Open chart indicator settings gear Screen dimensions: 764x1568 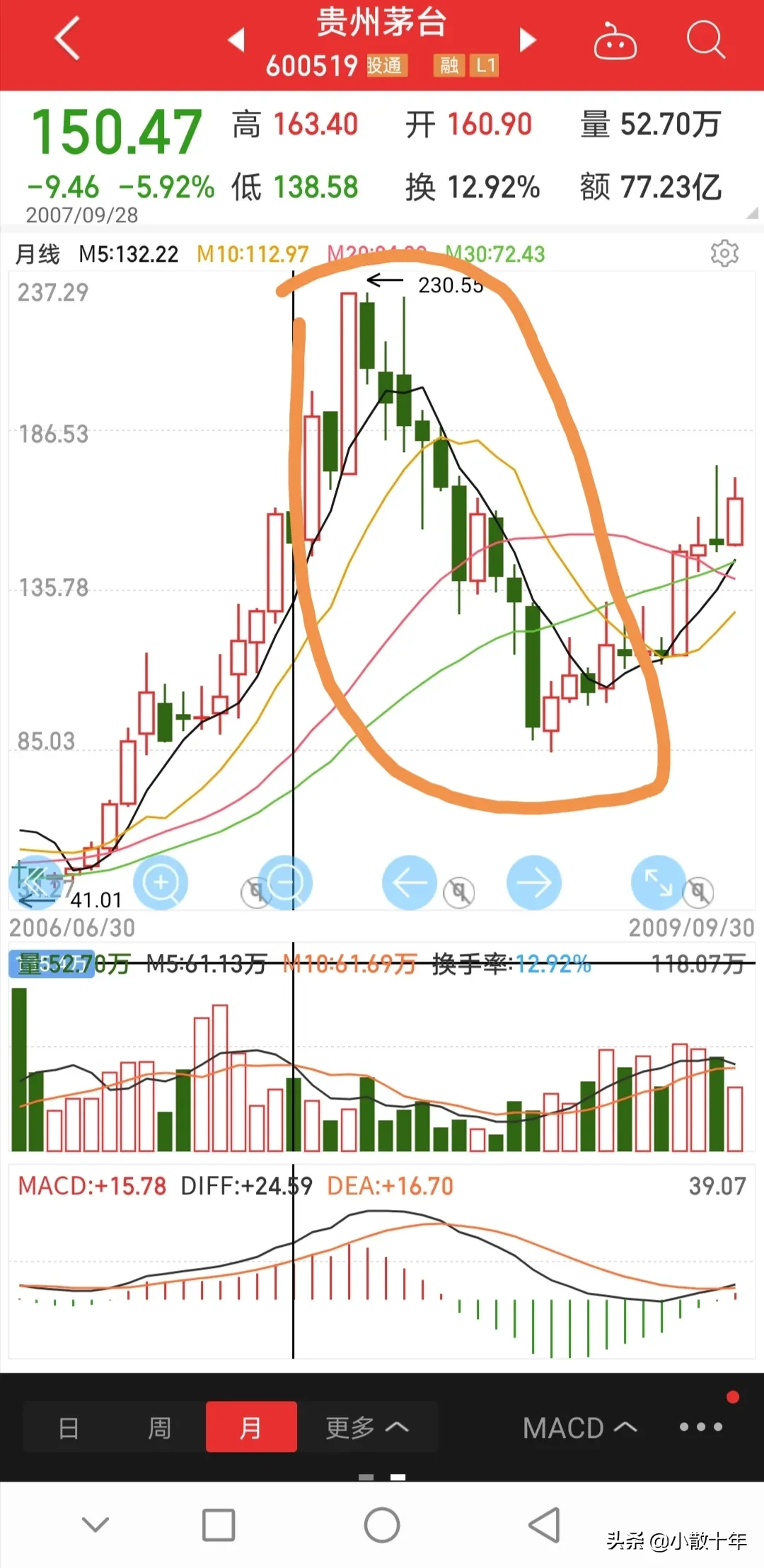tap(724, 253)
